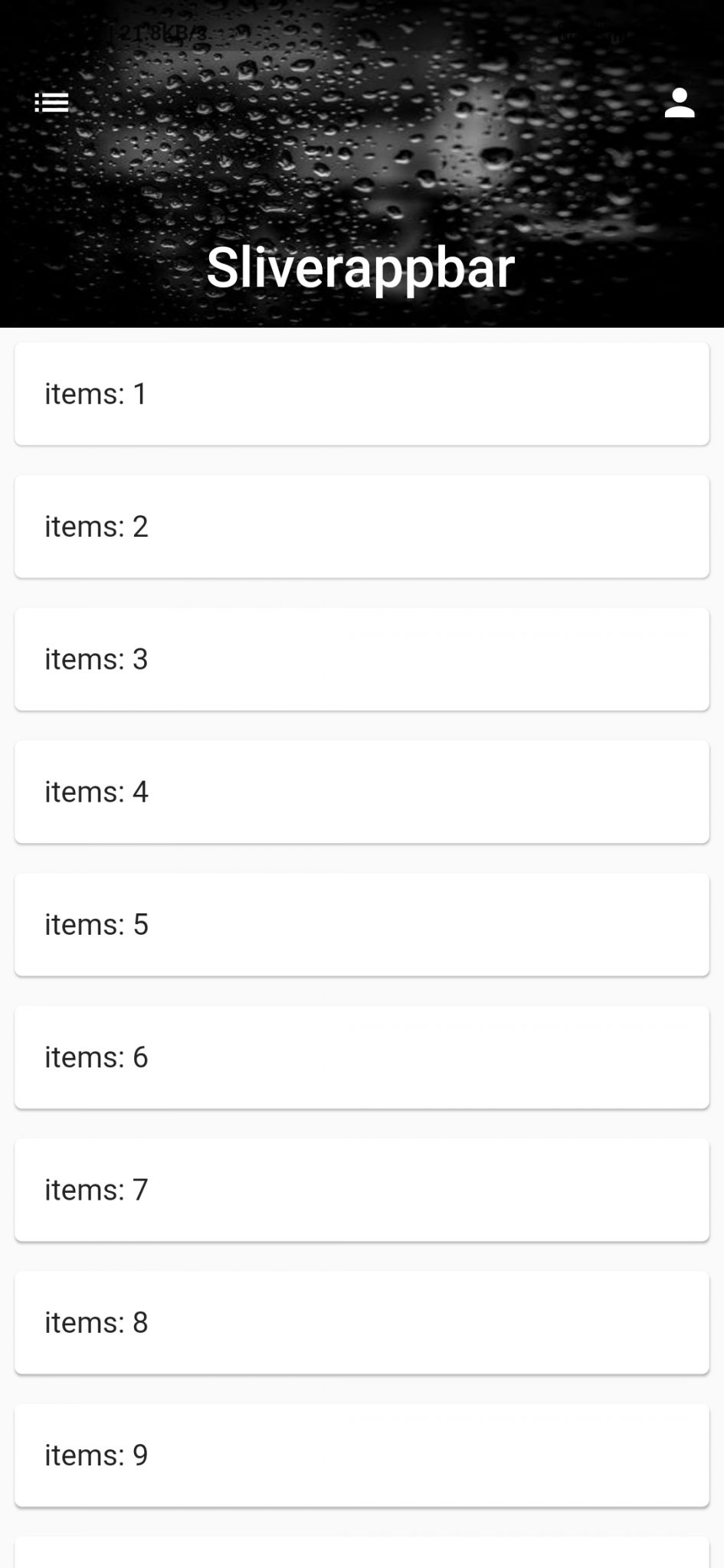Screen dimensions: 724x1568
Task: Open the list menu icon
Action: coord(51,103)
